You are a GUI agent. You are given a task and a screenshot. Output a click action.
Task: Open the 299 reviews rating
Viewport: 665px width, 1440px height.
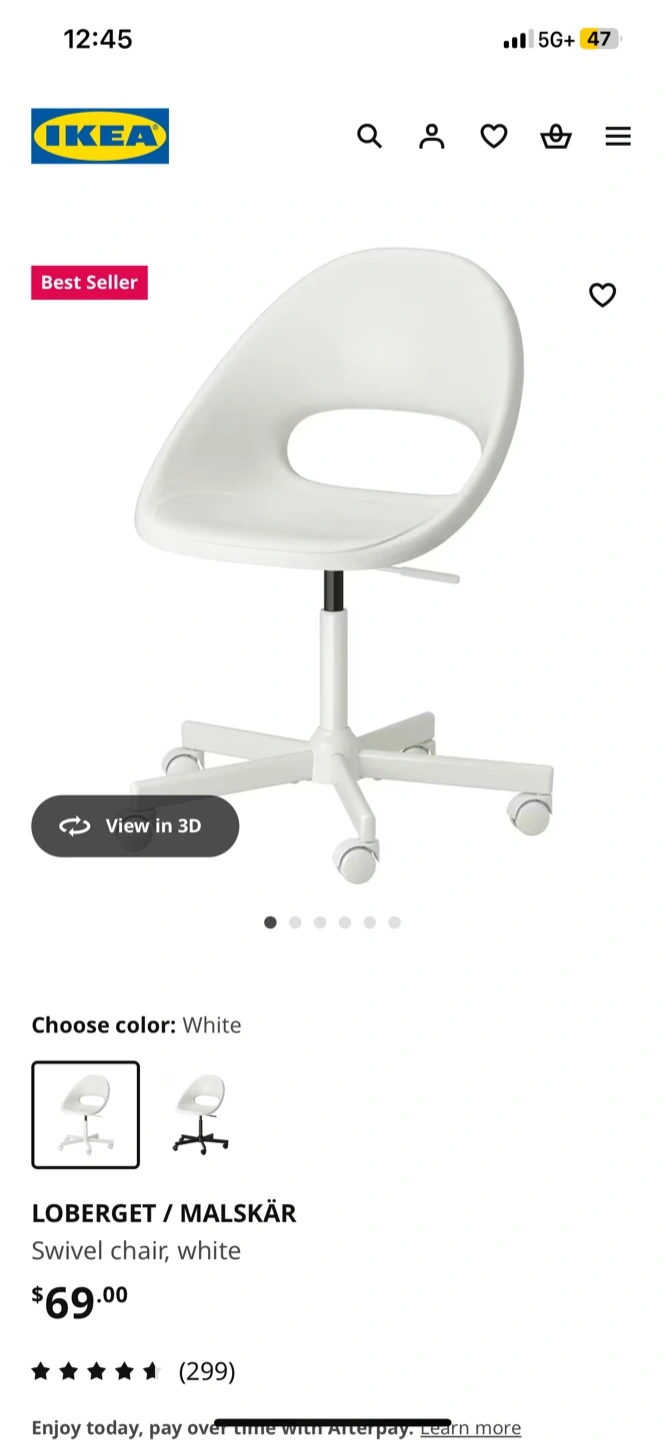pyautogui.click(x=134, y=1371)
